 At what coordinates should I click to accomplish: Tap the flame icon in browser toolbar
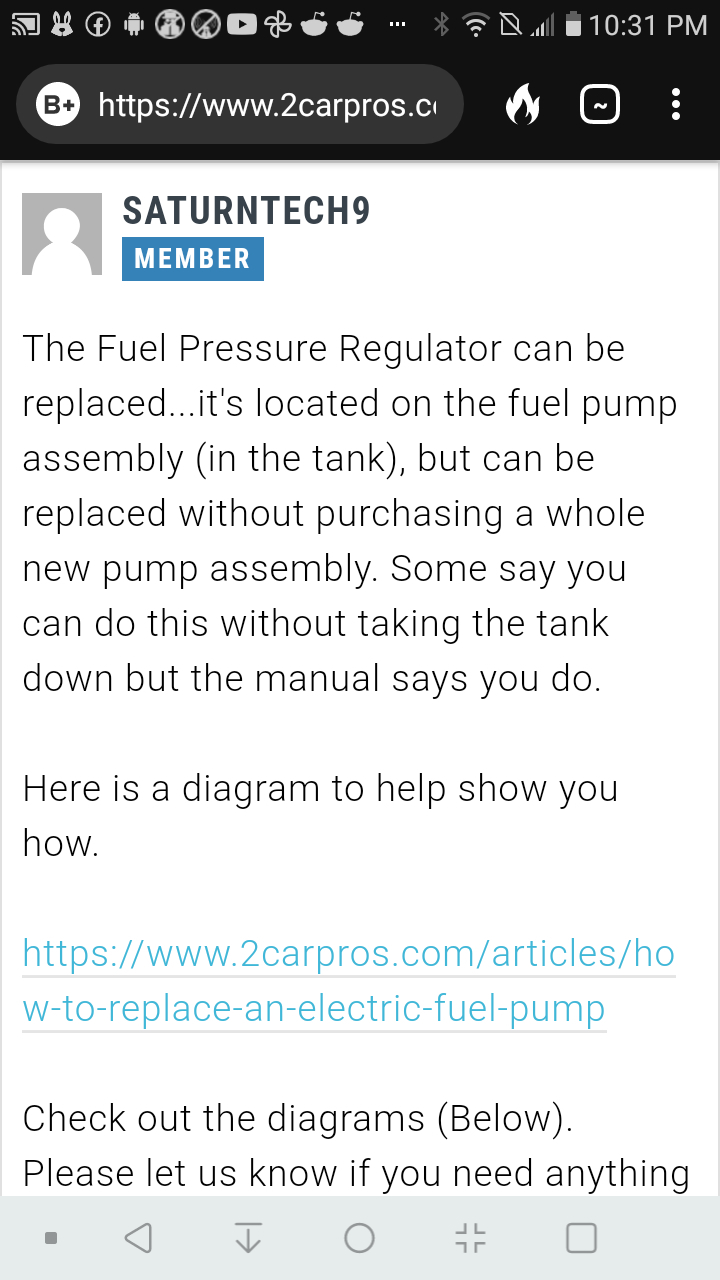click(522, 105)
